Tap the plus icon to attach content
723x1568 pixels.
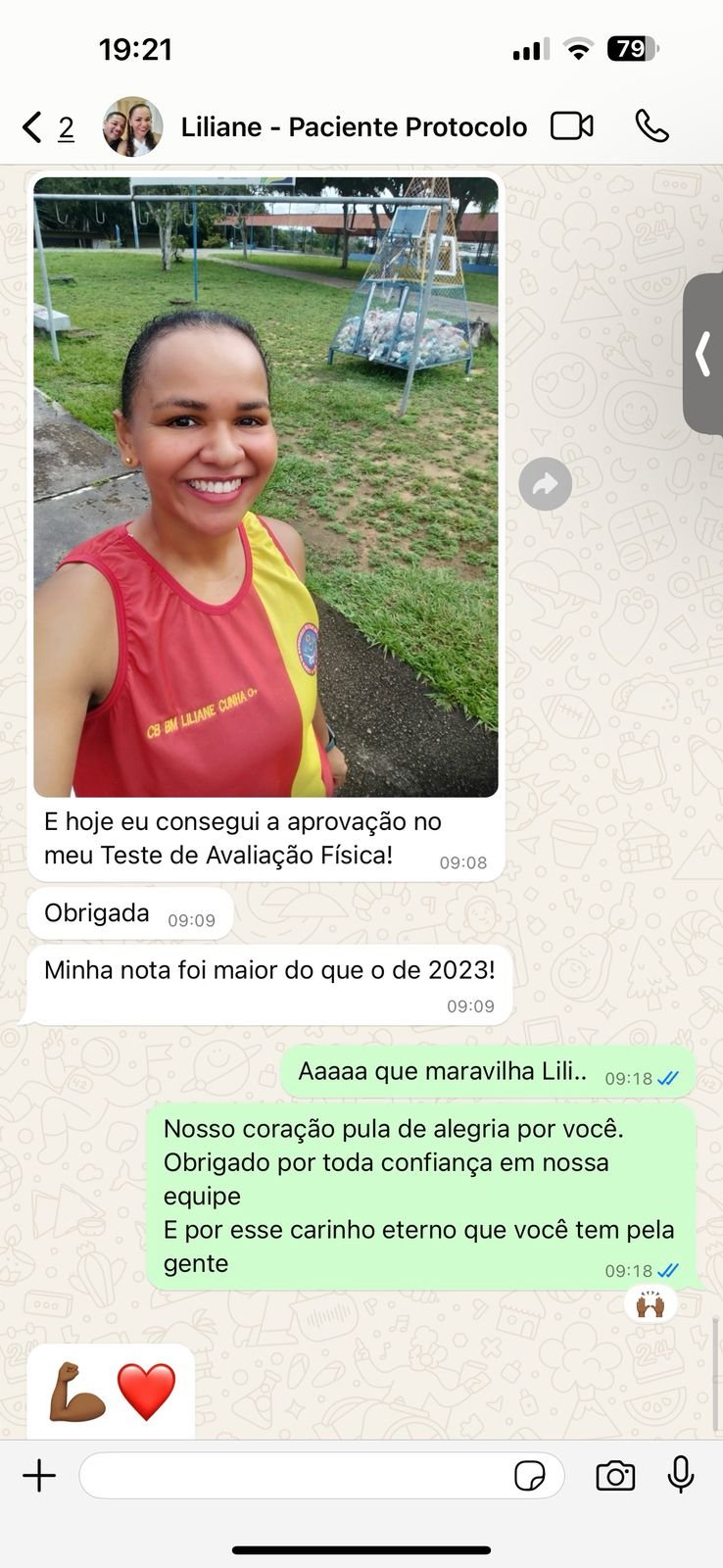39,1474
